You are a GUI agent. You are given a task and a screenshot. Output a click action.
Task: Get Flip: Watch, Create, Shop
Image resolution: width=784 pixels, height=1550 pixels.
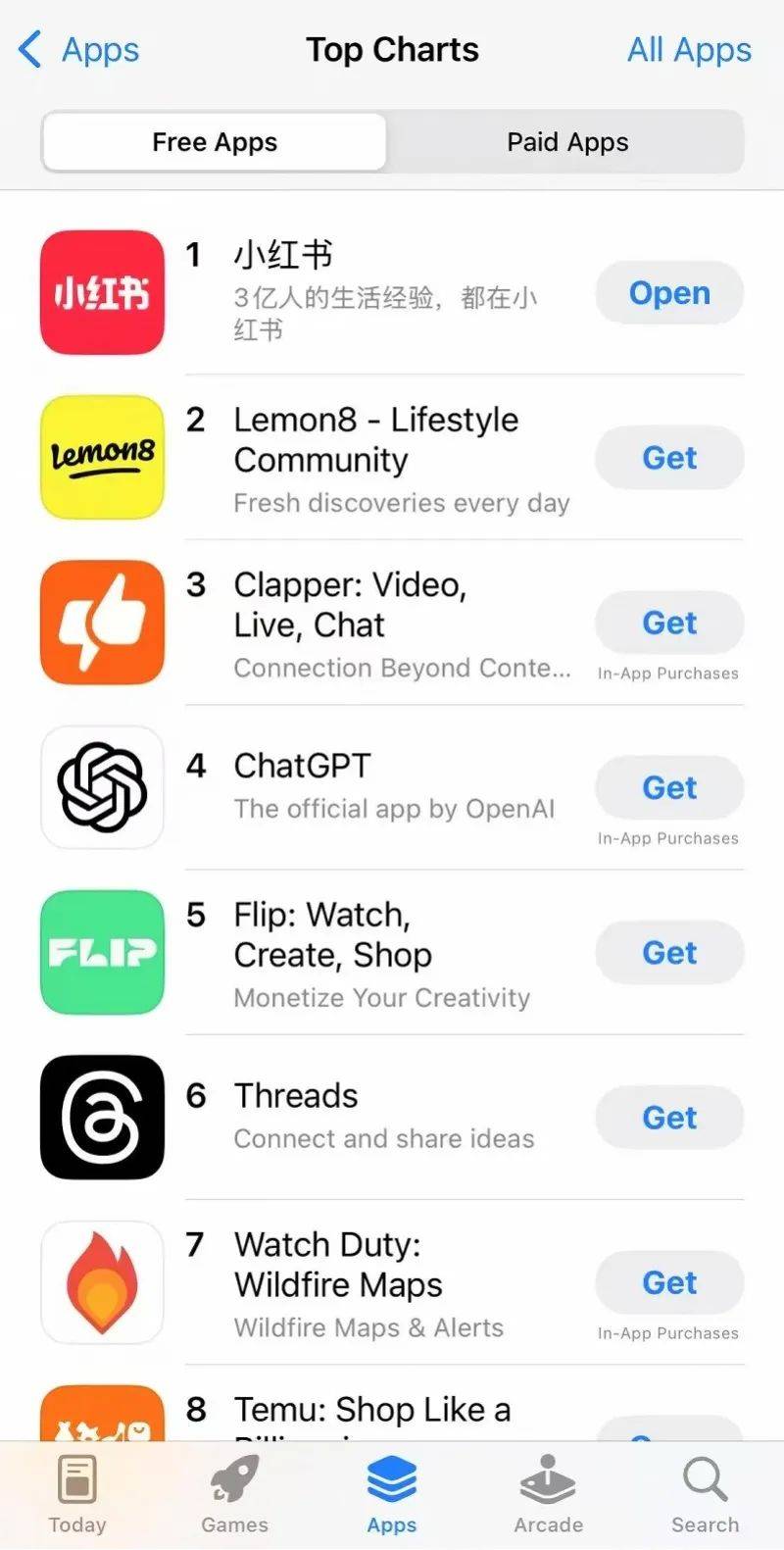click(x=669, y=952)
